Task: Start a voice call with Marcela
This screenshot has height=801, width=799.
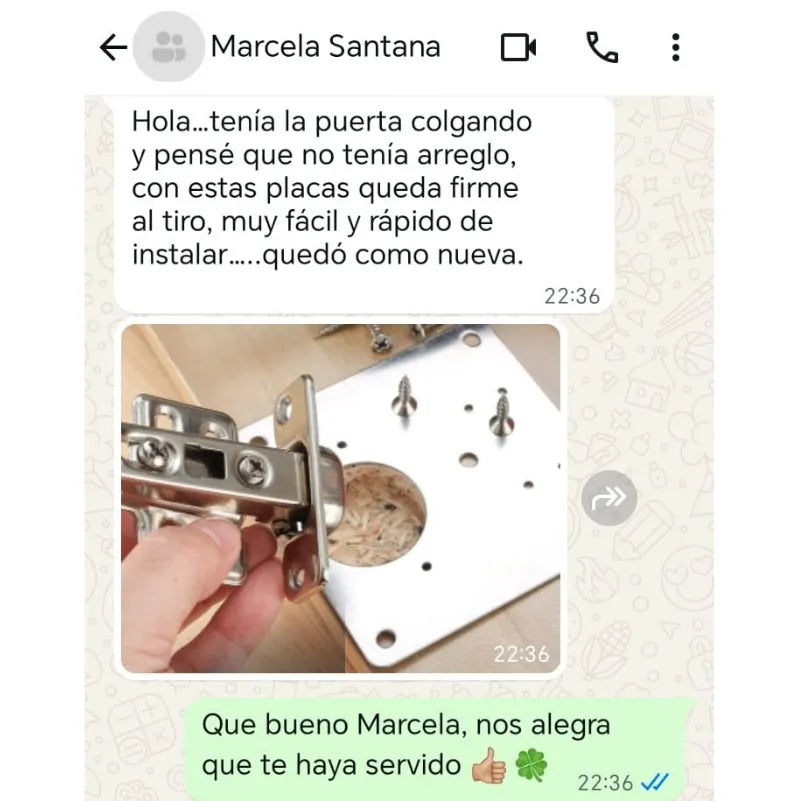Action: coord(602,47)
